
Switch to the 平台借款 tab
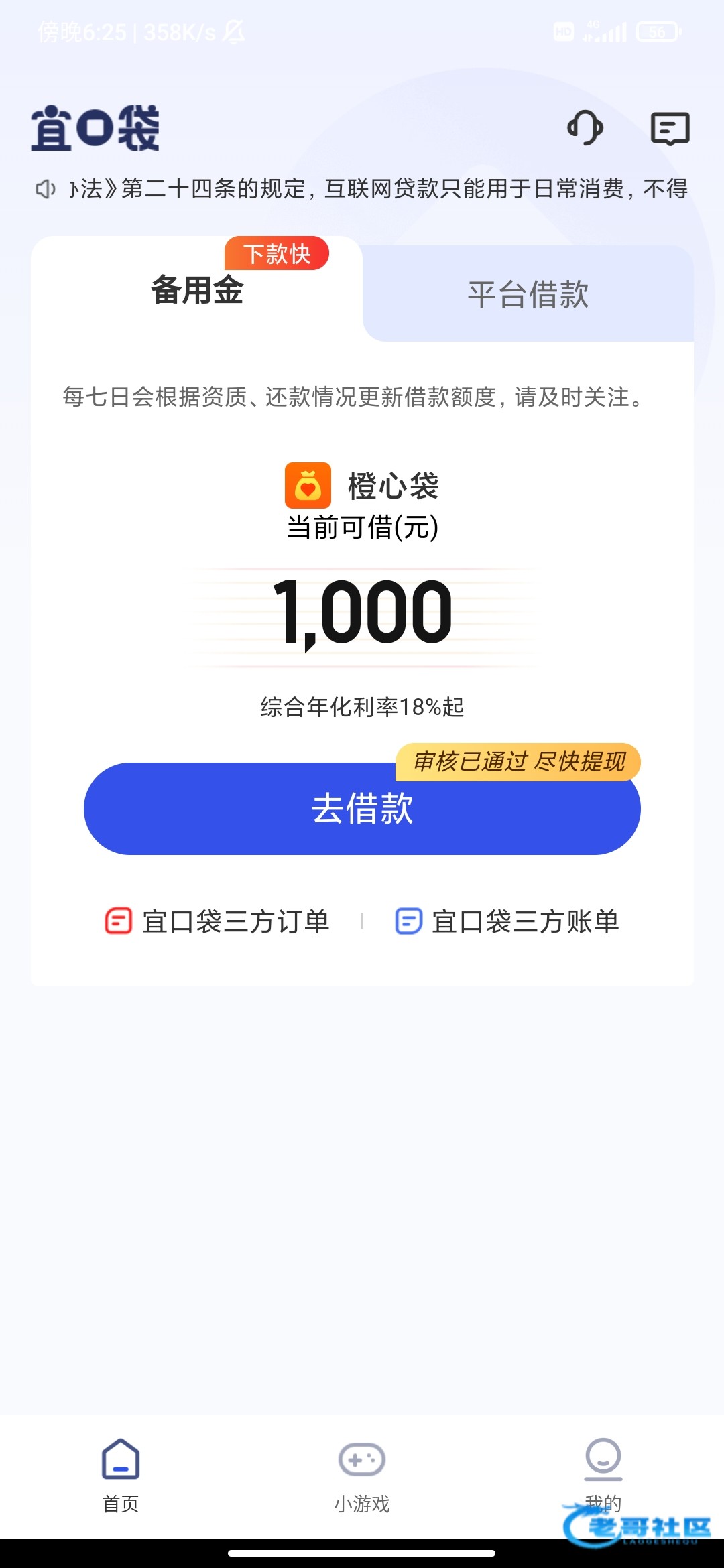click(x=528, y=295)
